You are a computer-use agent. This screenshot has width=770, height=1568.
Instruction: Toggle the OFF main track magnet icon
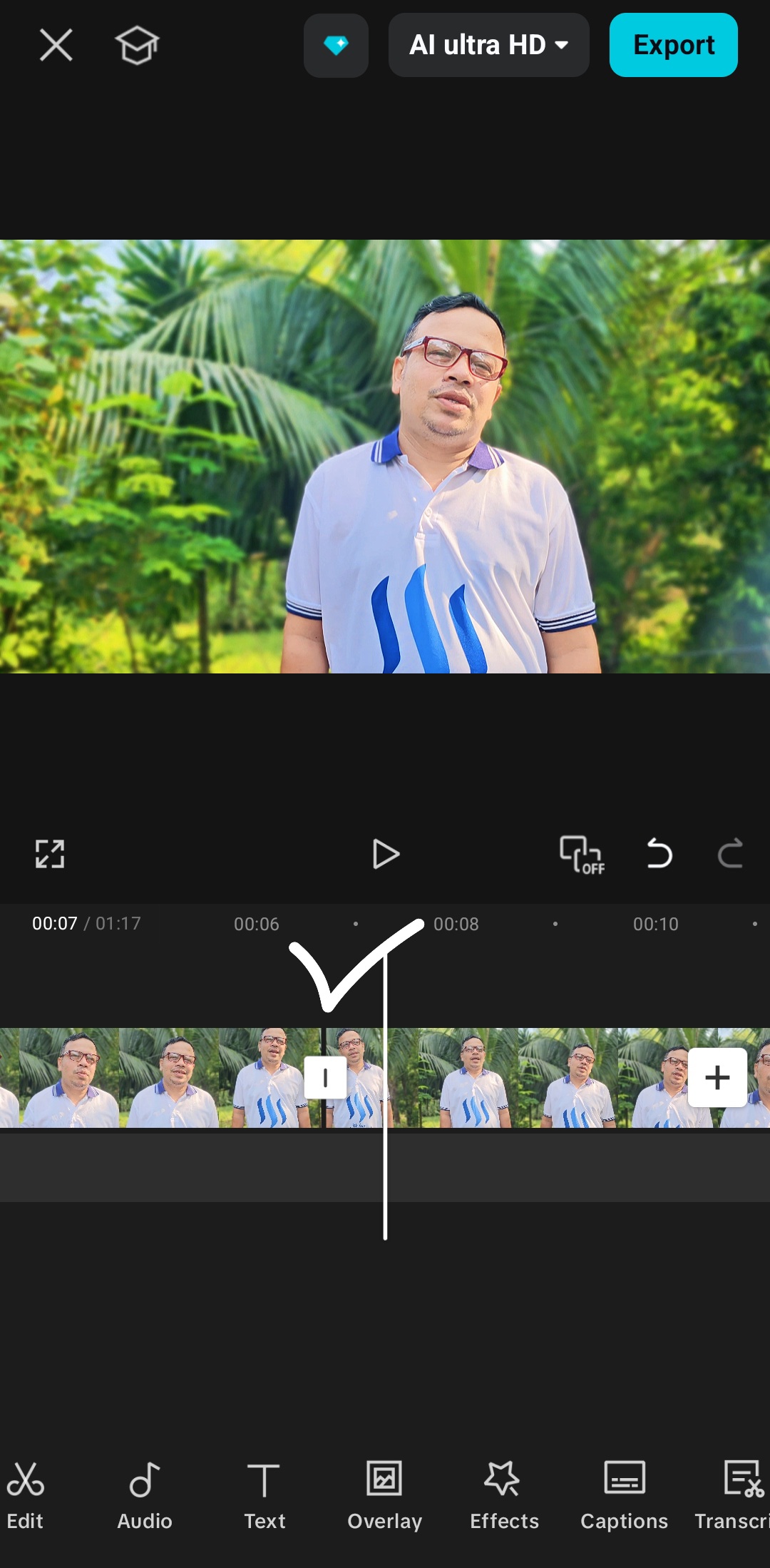click(x=582, y=855)
